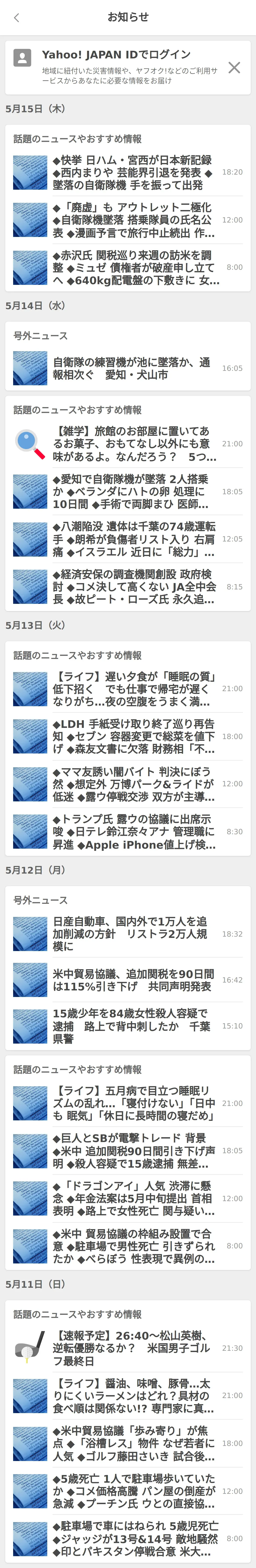This screenshot has width=256, height=1568.
Task: Open the news about 駐車場で車にはねられ 5歳児死亡
Action: click(128, 1539)
